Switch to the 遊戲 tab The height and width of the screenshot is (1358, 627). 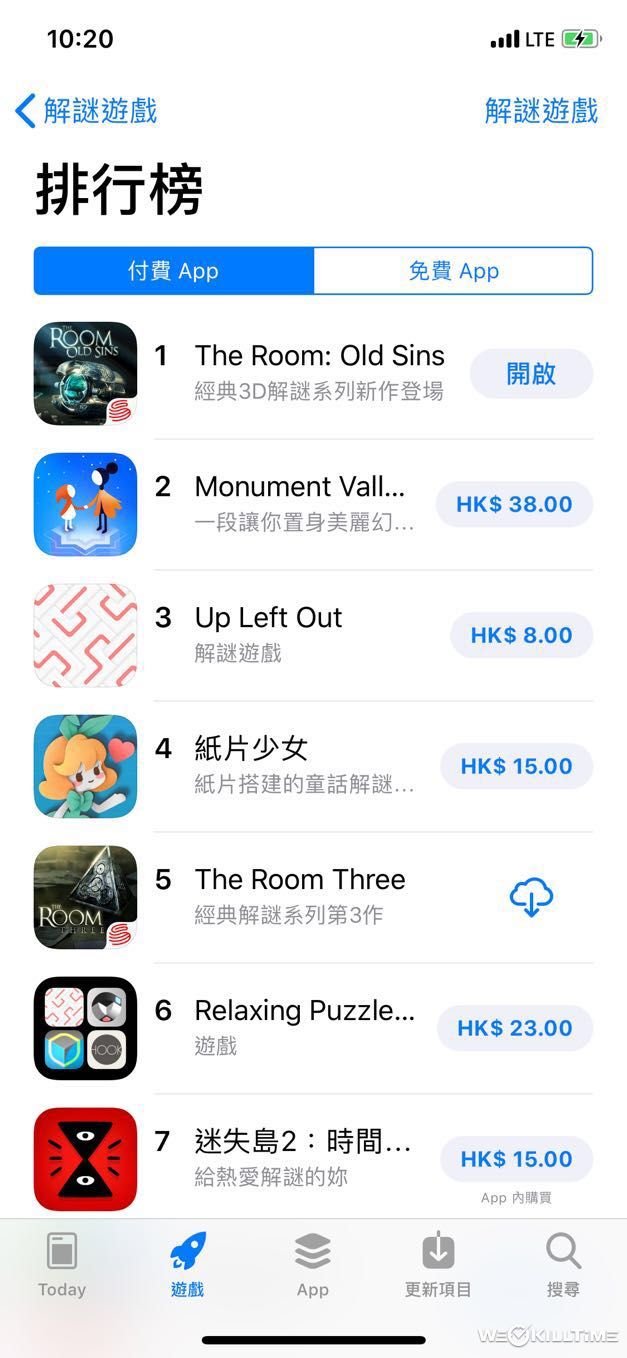(x=187, y=1264)
